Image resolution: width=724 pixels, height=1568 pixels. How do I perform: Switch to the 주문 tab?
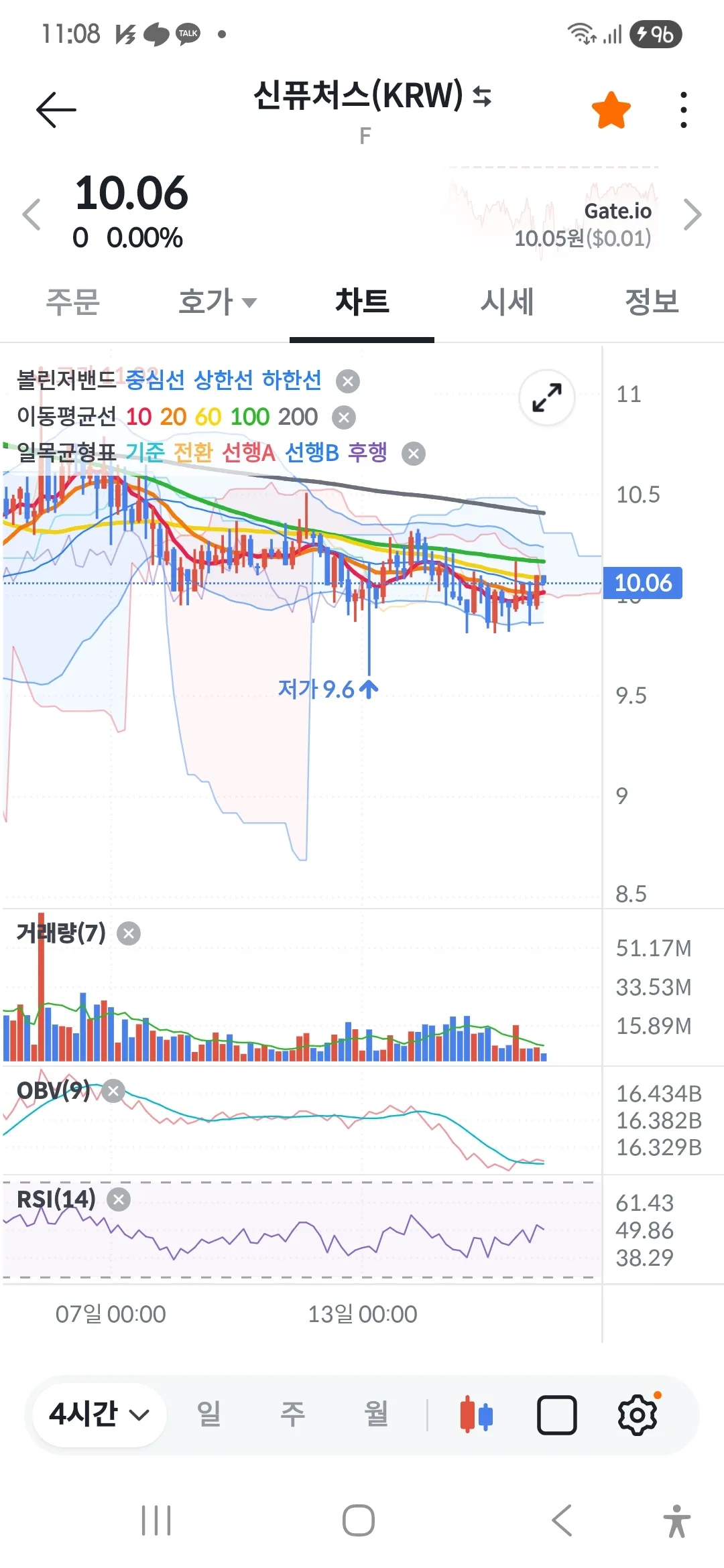pos(72,302)
